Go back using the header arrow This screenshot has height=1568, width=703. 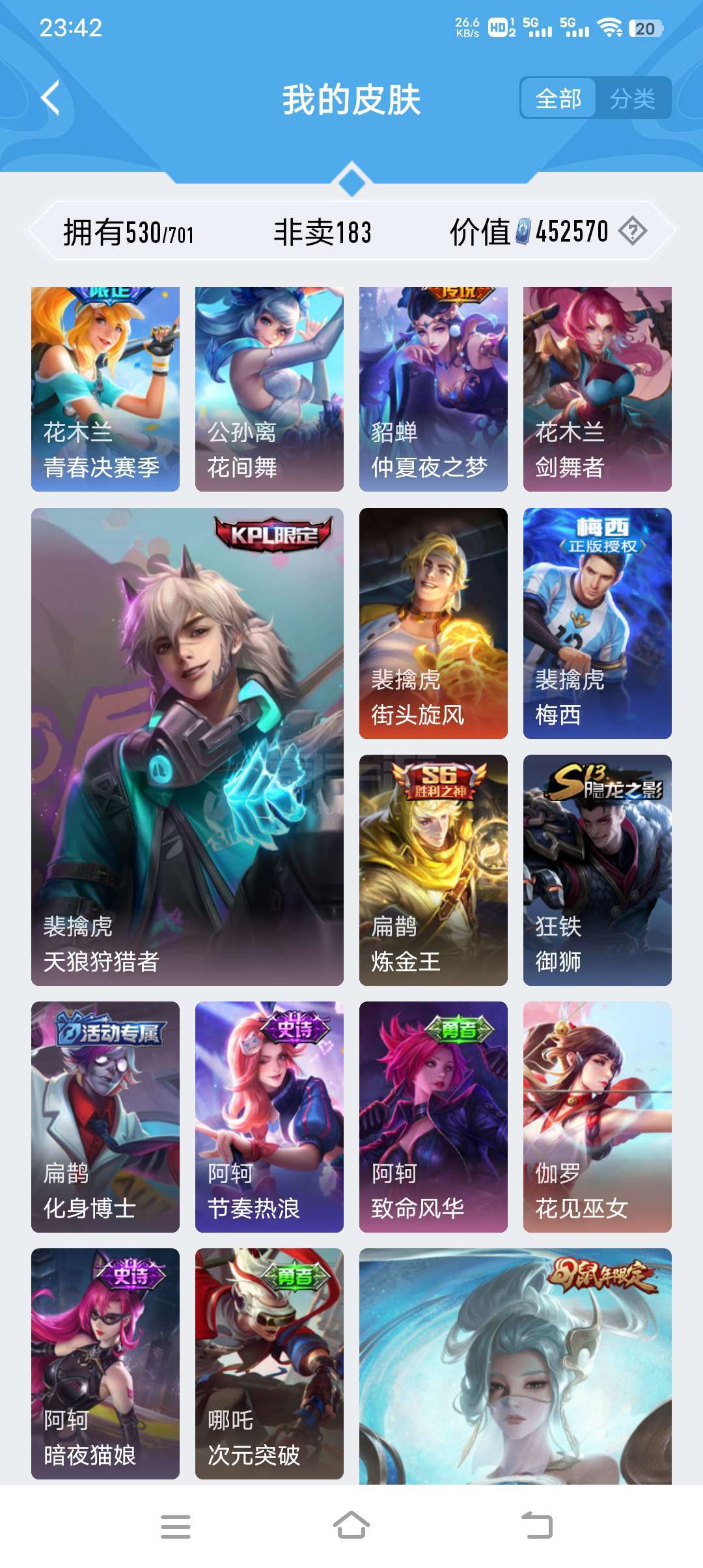[51, 98]
